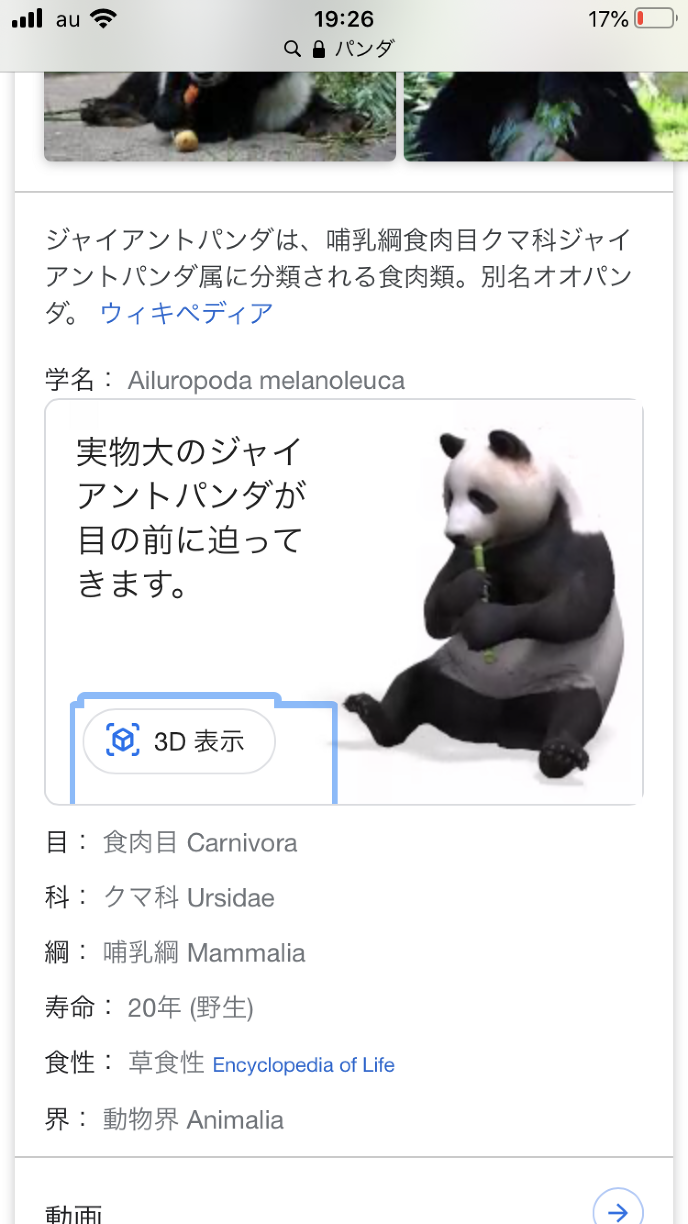Open the left panda photo at top

click(x=220, y=116)
